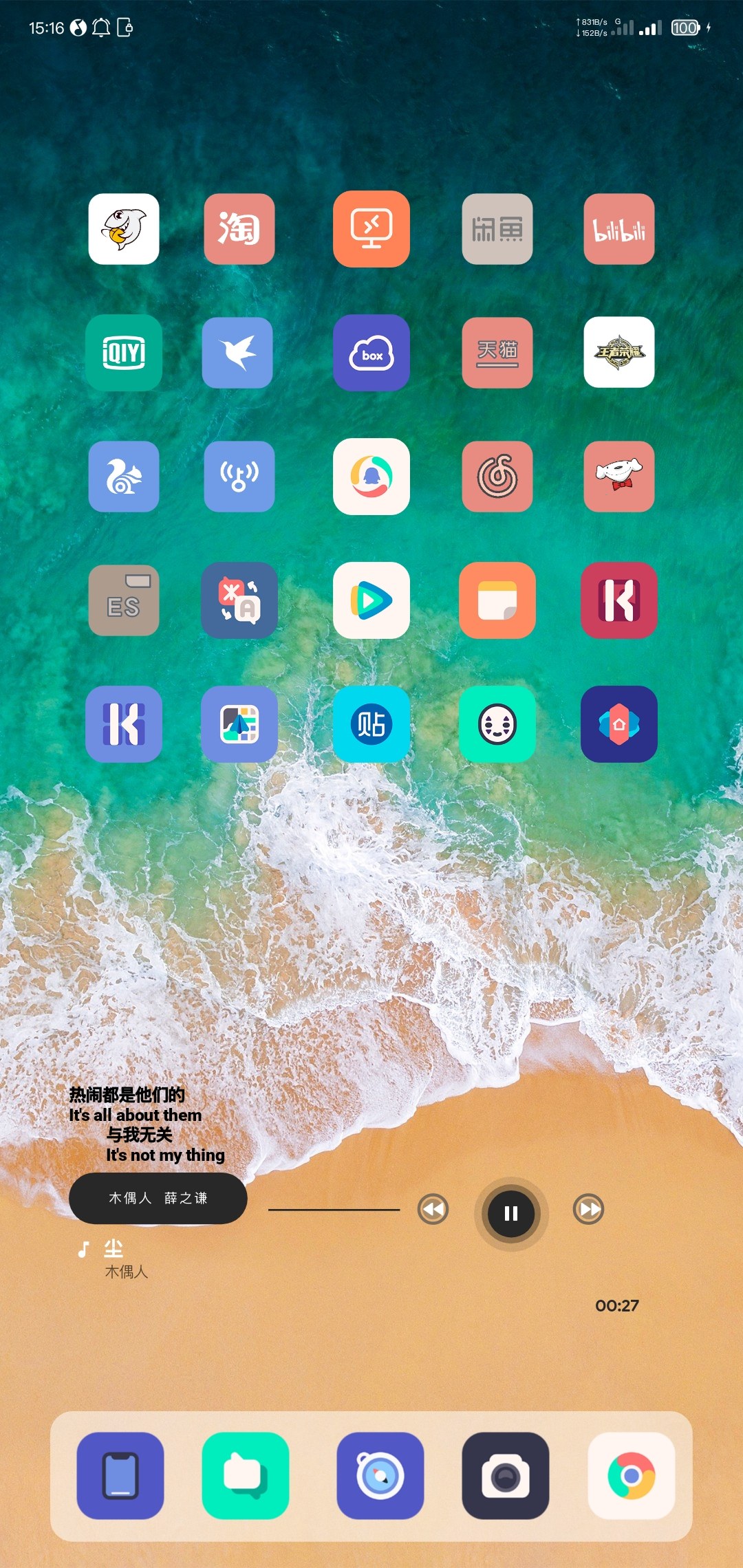Open the iQIYI video app

tap(124, 353)
